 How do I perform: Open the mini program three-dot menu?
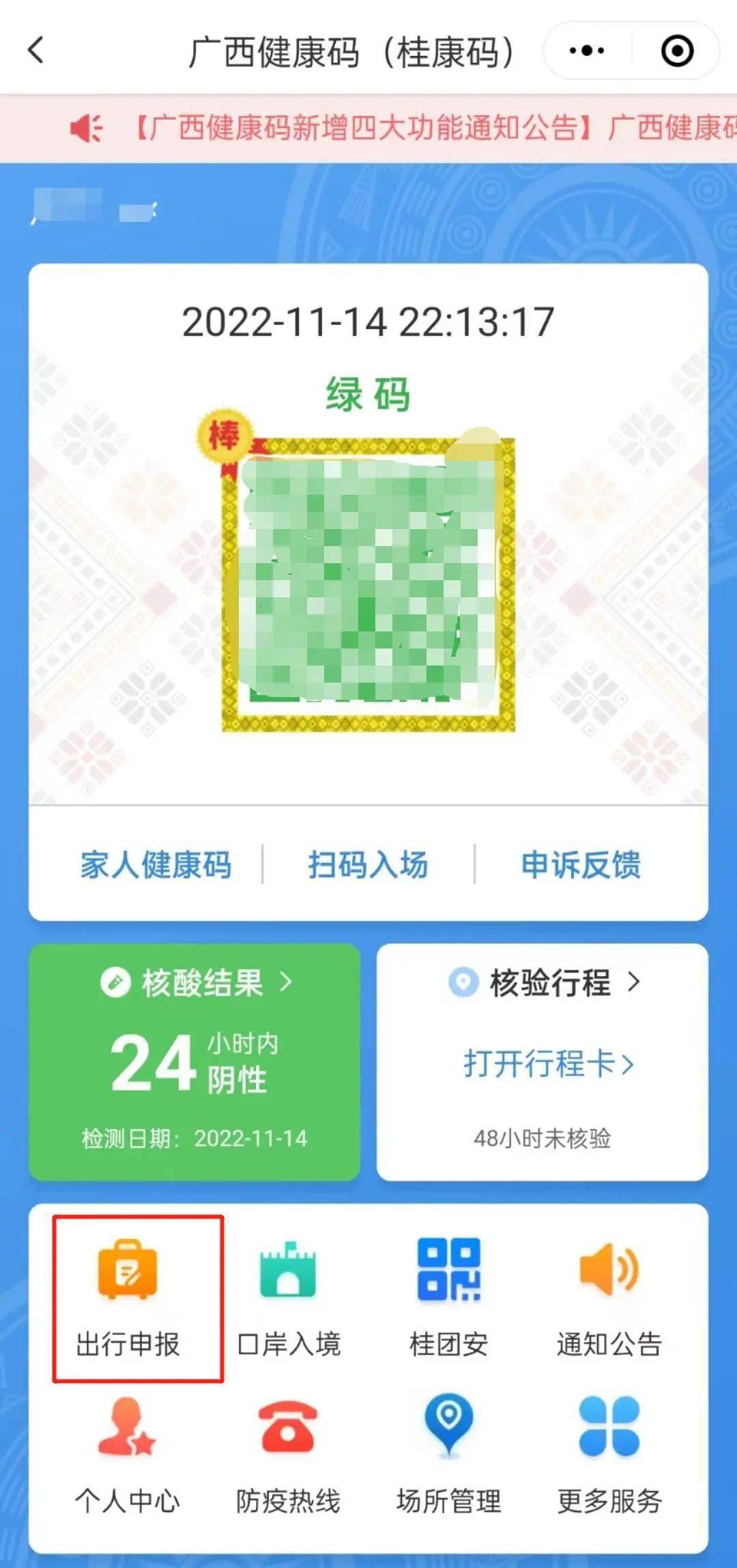tap(587, 51)
